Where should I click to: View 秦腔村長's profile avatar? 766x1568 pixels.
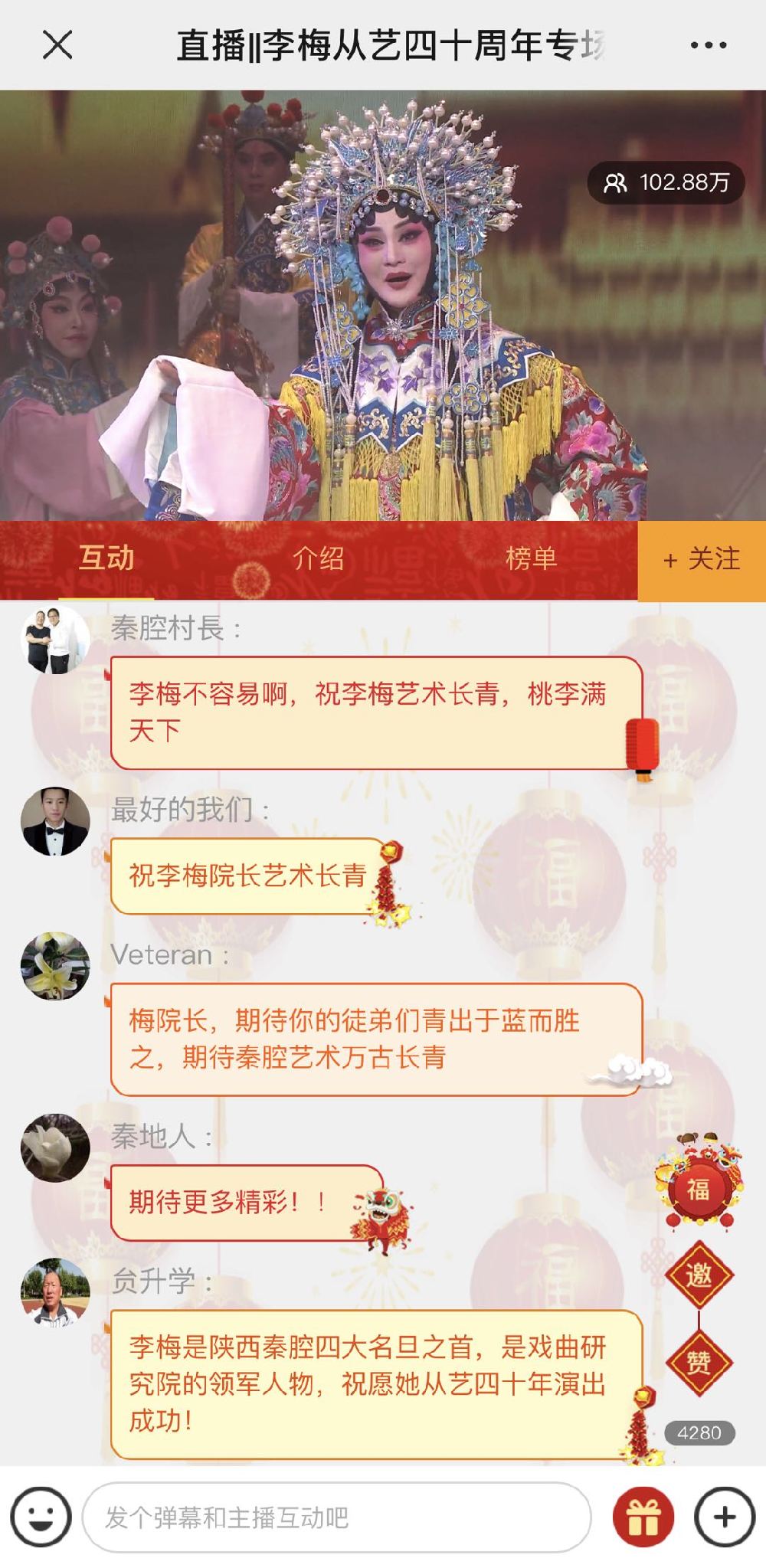[55, 641]
